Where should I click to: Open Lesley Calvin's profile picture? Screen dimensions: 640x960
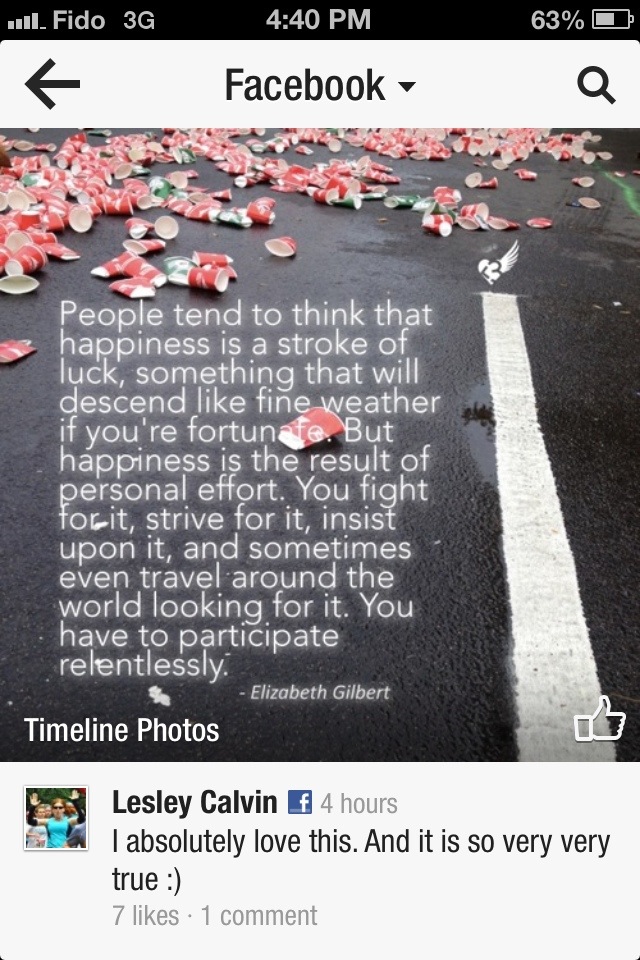coord(56,817)
